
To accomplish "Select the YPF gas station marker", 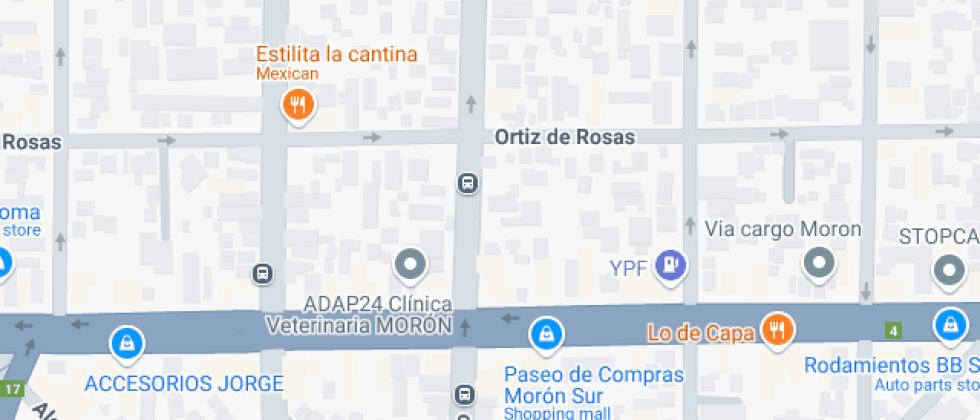I will tap(670, 265).
